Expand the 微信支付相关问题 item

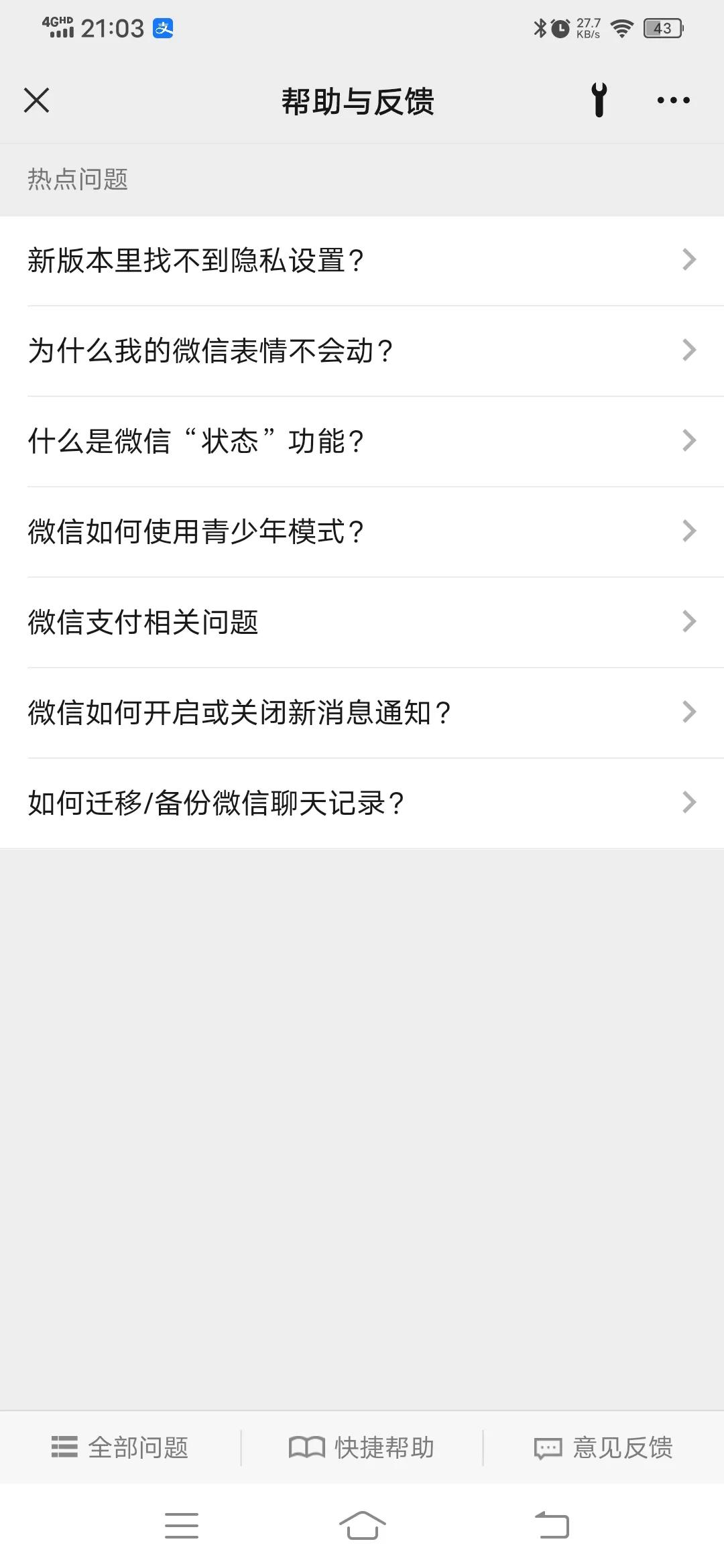click(362, 622)
